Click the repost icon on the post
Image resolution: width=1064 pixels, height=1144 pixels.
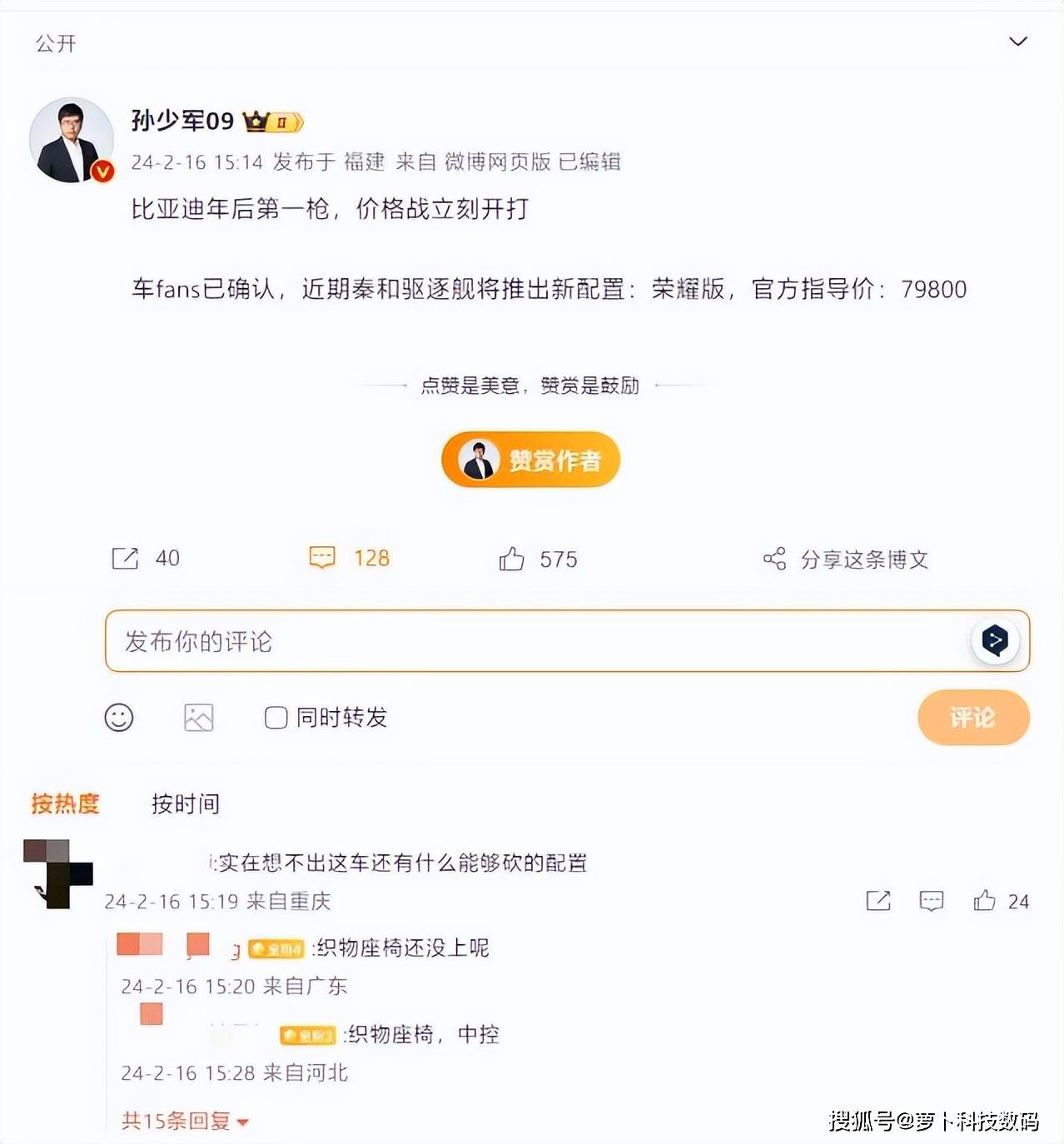(126, 559)
